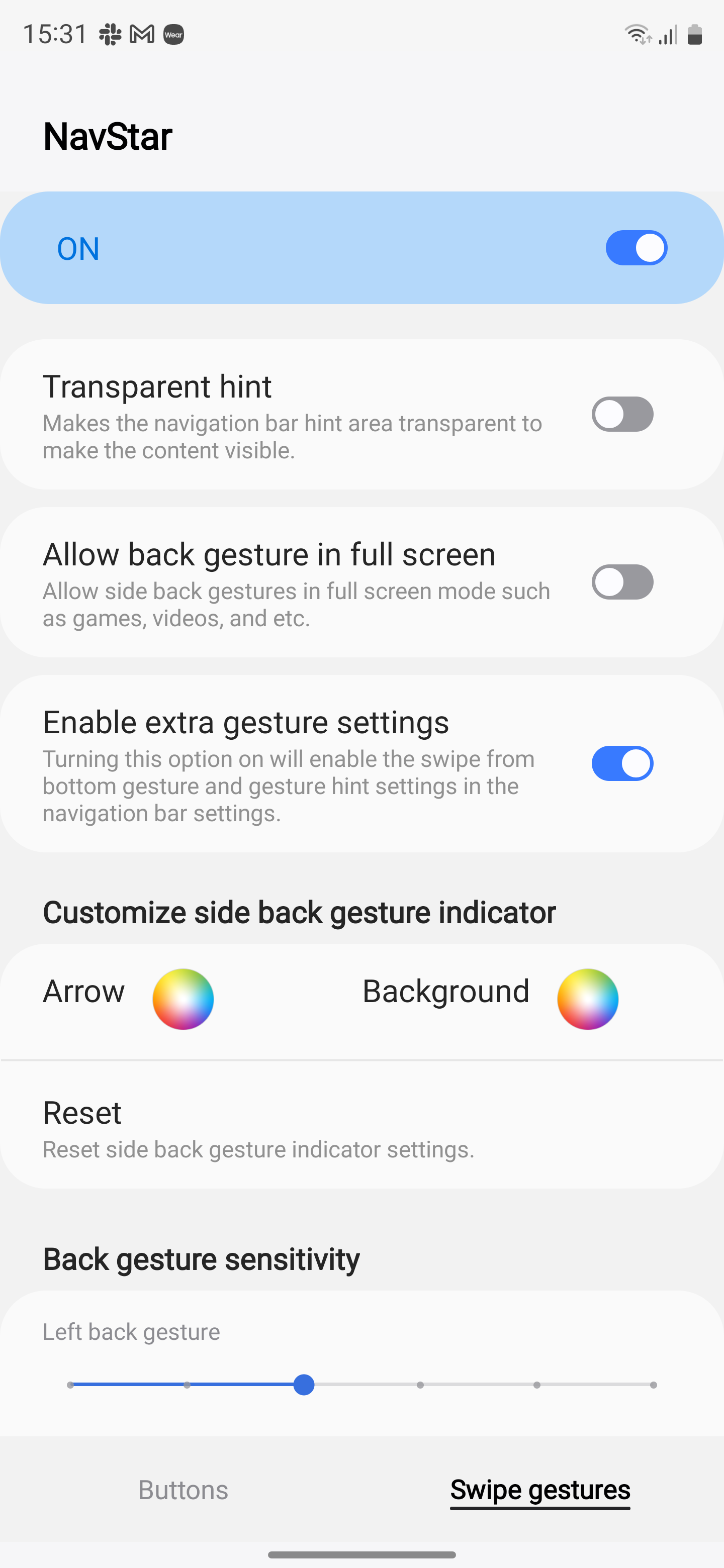This screenshot has width=724, height=1568.
Task: Tap the Gmail icon in the status bar
Action: [x=141, y=35]
